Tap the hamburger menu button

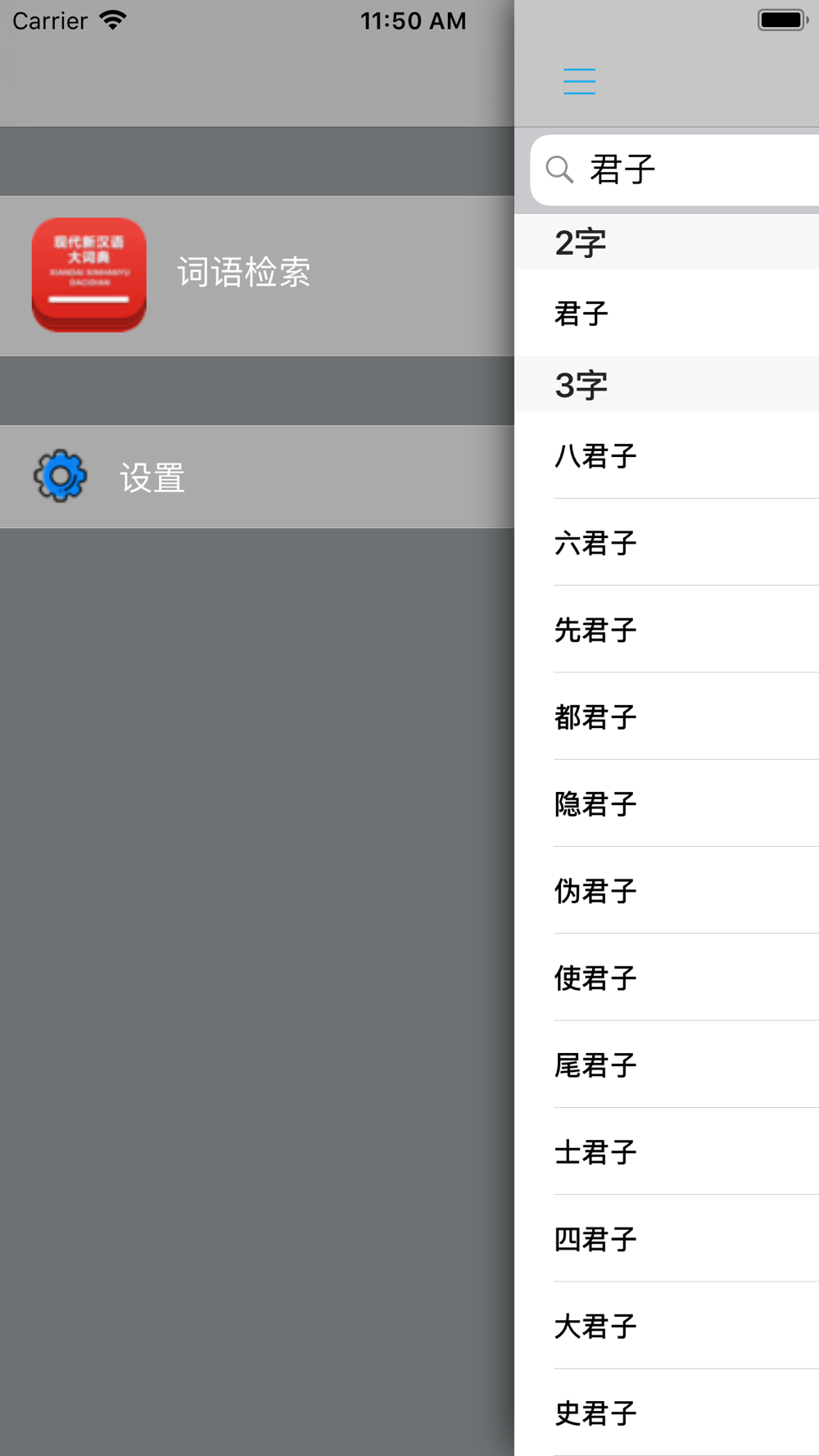579,81
